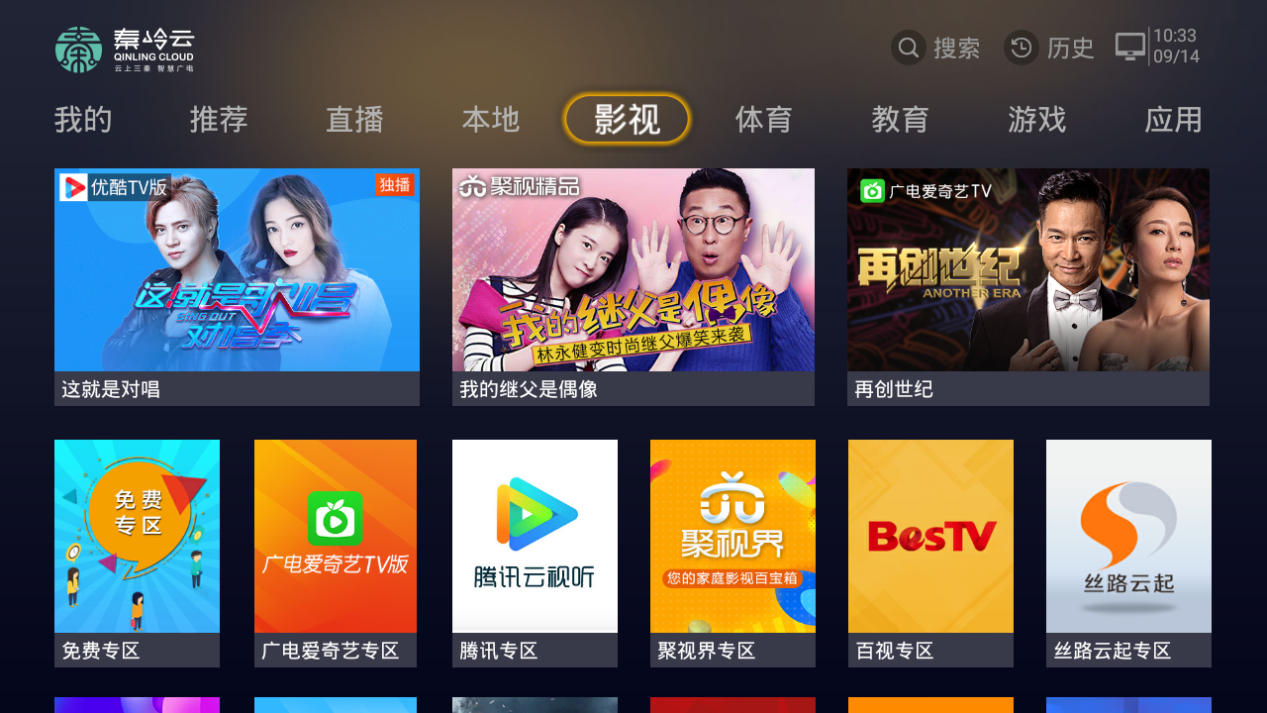The width and height of the screenshot is (1267, 713).
Task: Open the 免费专区 tile
Action: (137, 552)
